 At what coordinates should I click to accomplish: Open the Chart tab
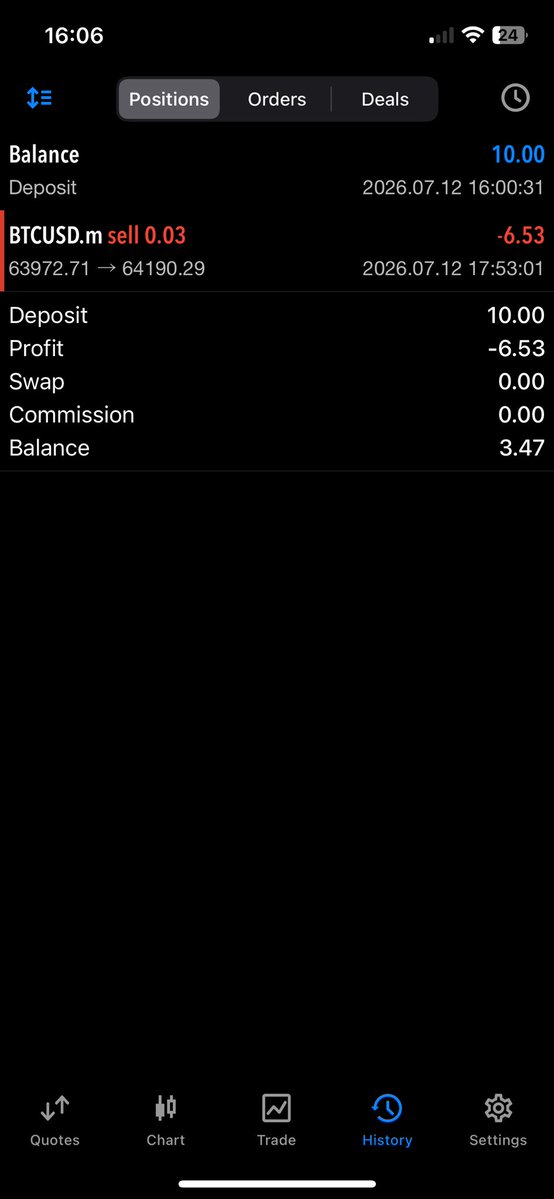(166, 1120)
